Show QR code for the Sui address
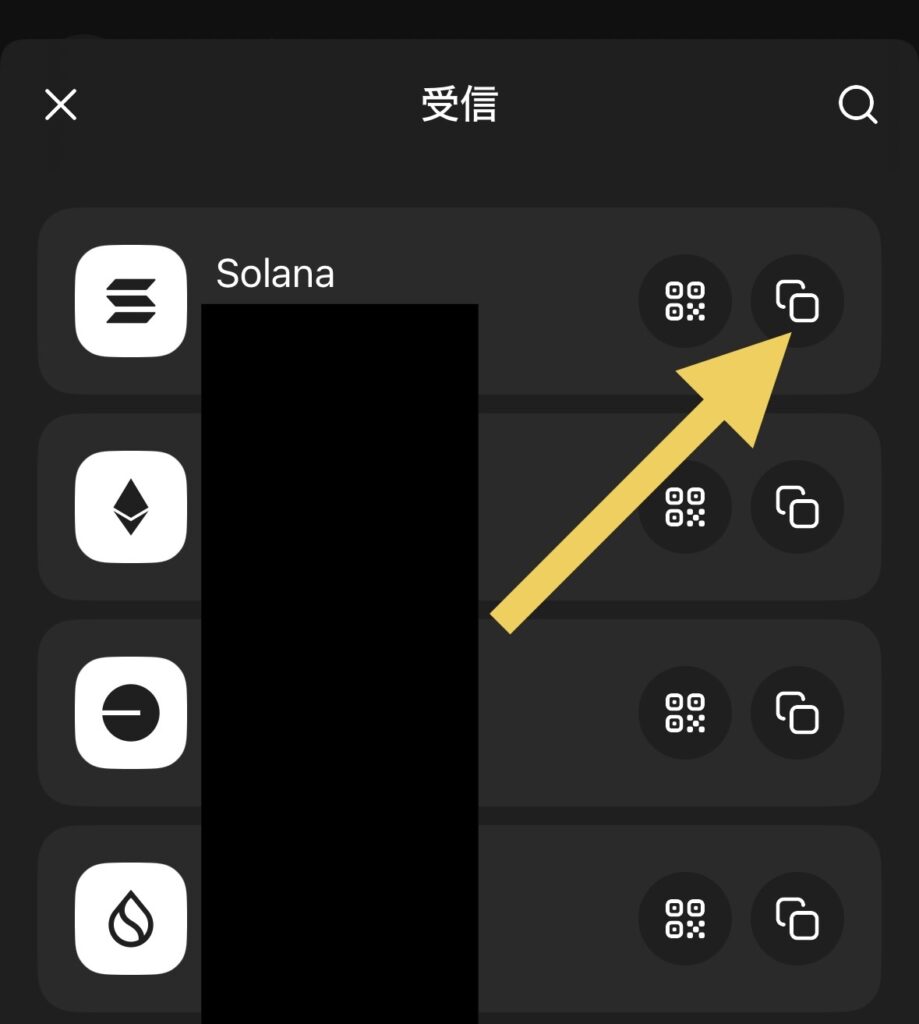919x1024 pixels. (685, 918)
